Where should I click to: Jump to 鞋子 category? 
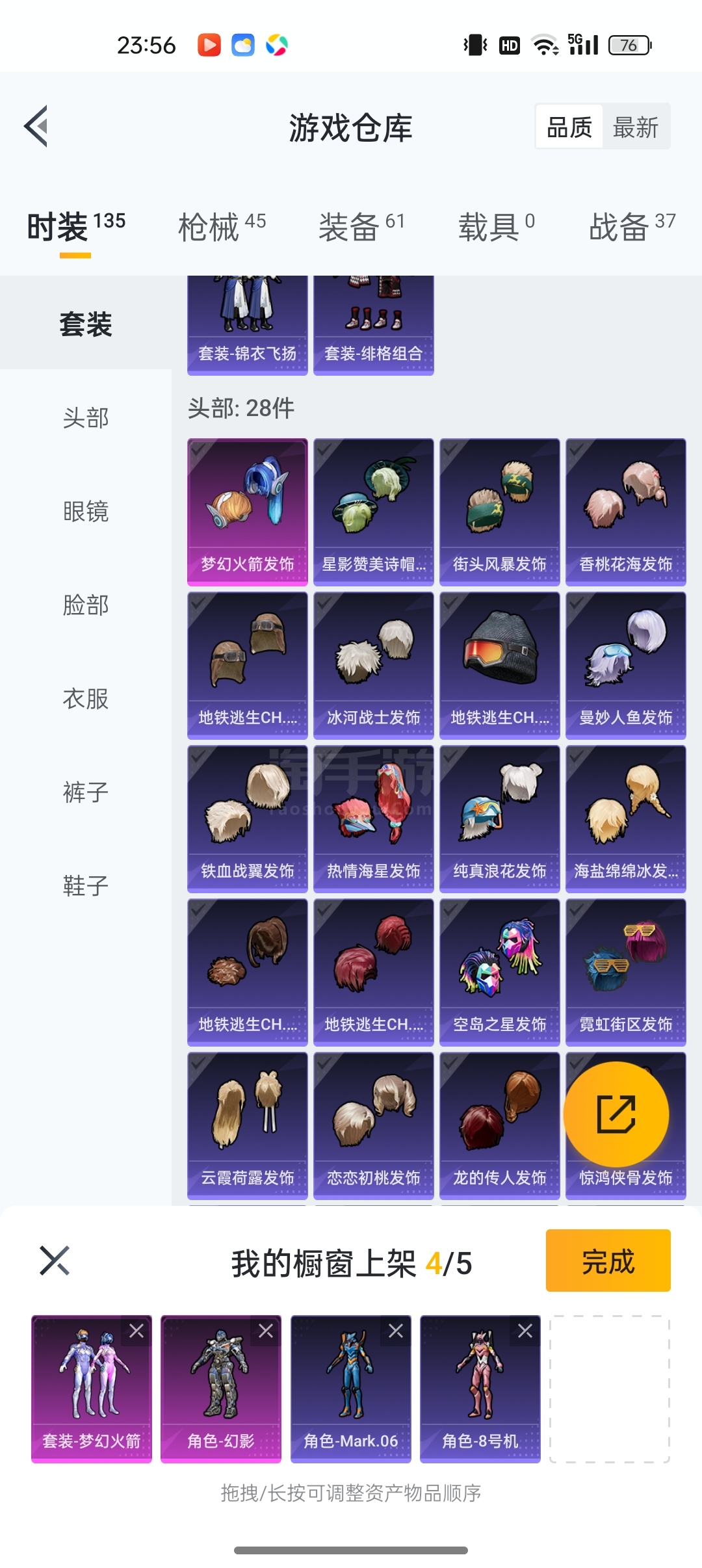coord(86,885)
